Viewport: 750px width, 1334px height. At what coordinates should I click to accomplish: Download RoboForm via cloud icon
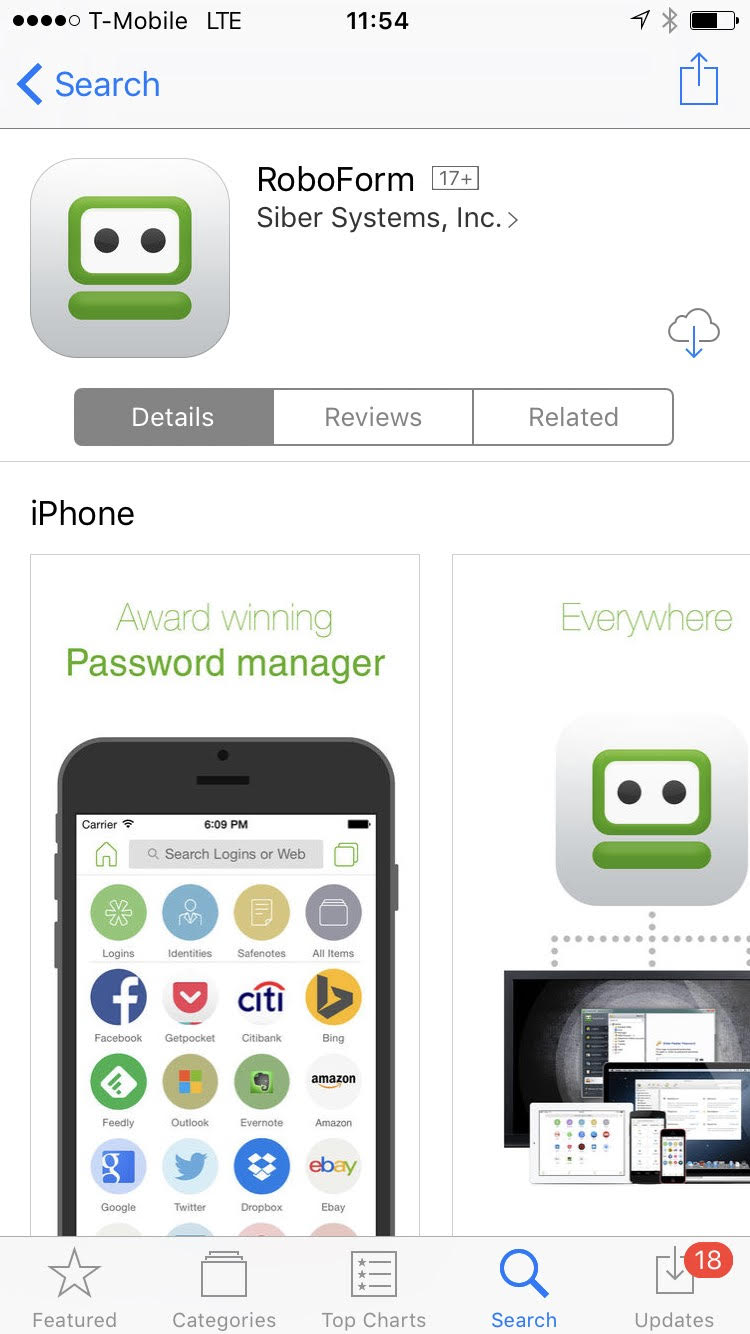tap(693, 332)
